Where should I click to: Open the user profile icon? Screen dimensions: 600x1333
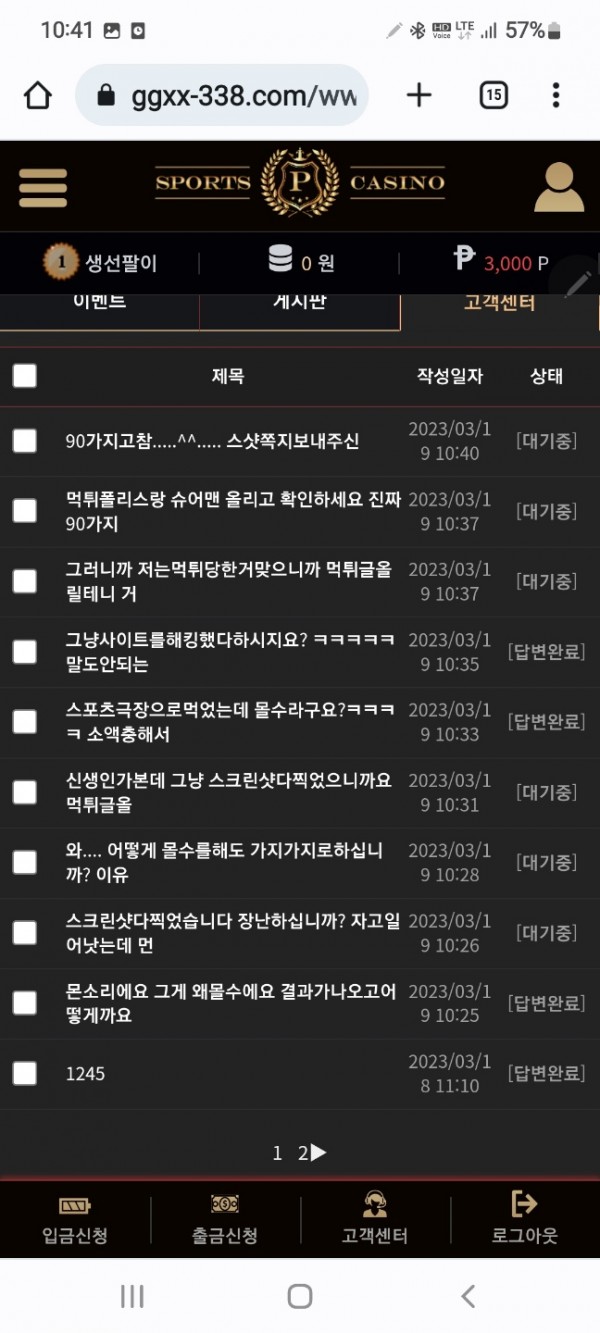(558, 187)
